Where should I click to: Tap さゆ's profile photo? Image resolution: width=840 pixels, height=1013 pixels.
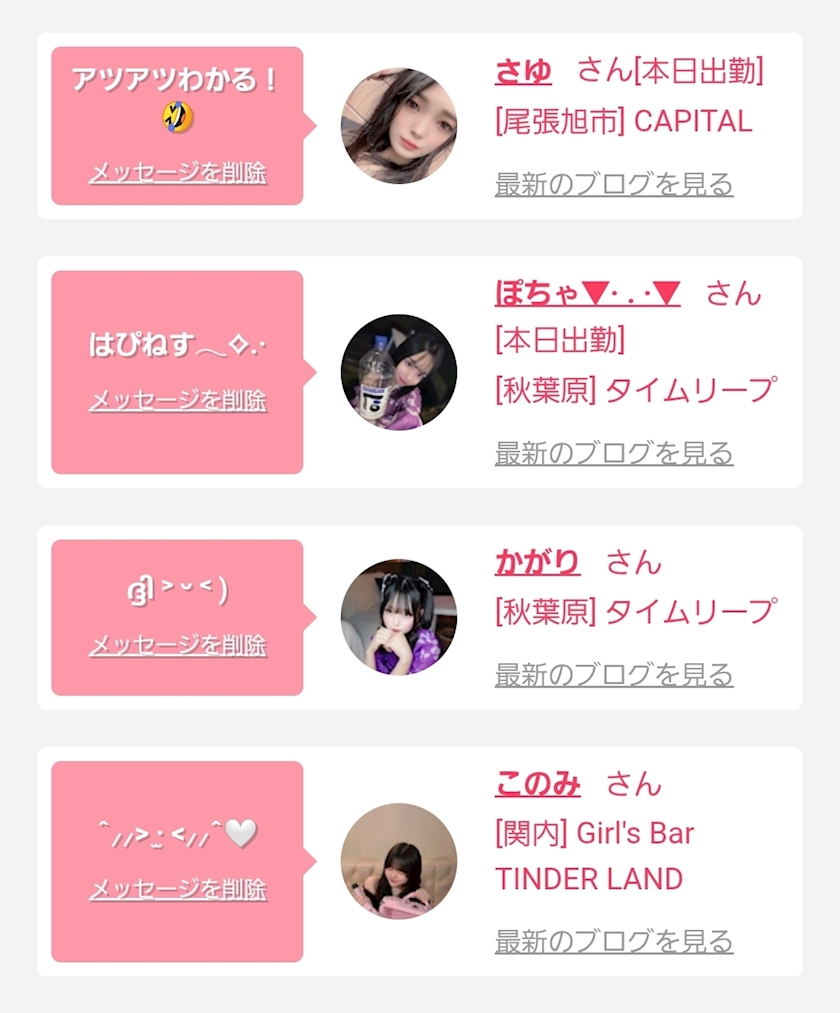(399, 126)
